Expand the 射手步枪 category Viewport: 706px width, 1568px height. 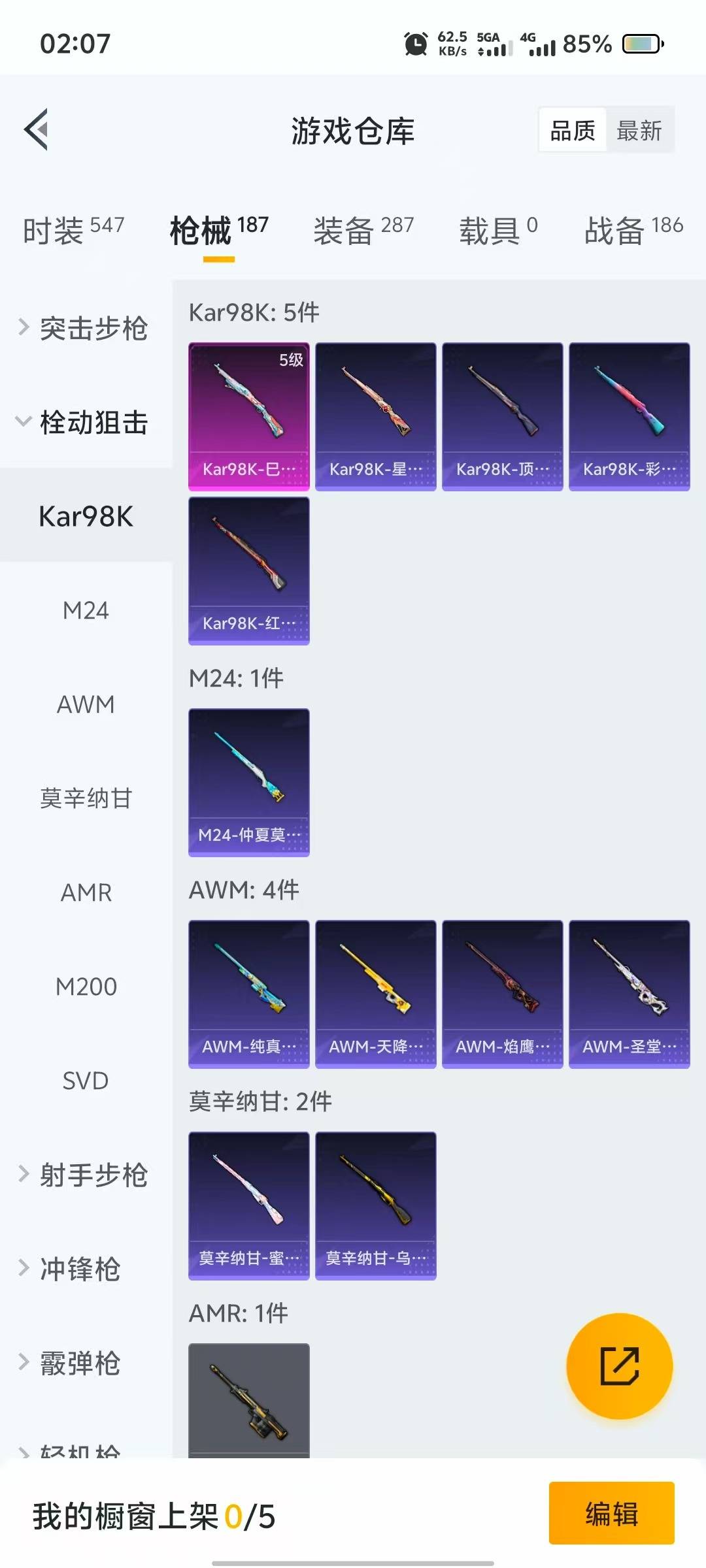pos(85,1175)
